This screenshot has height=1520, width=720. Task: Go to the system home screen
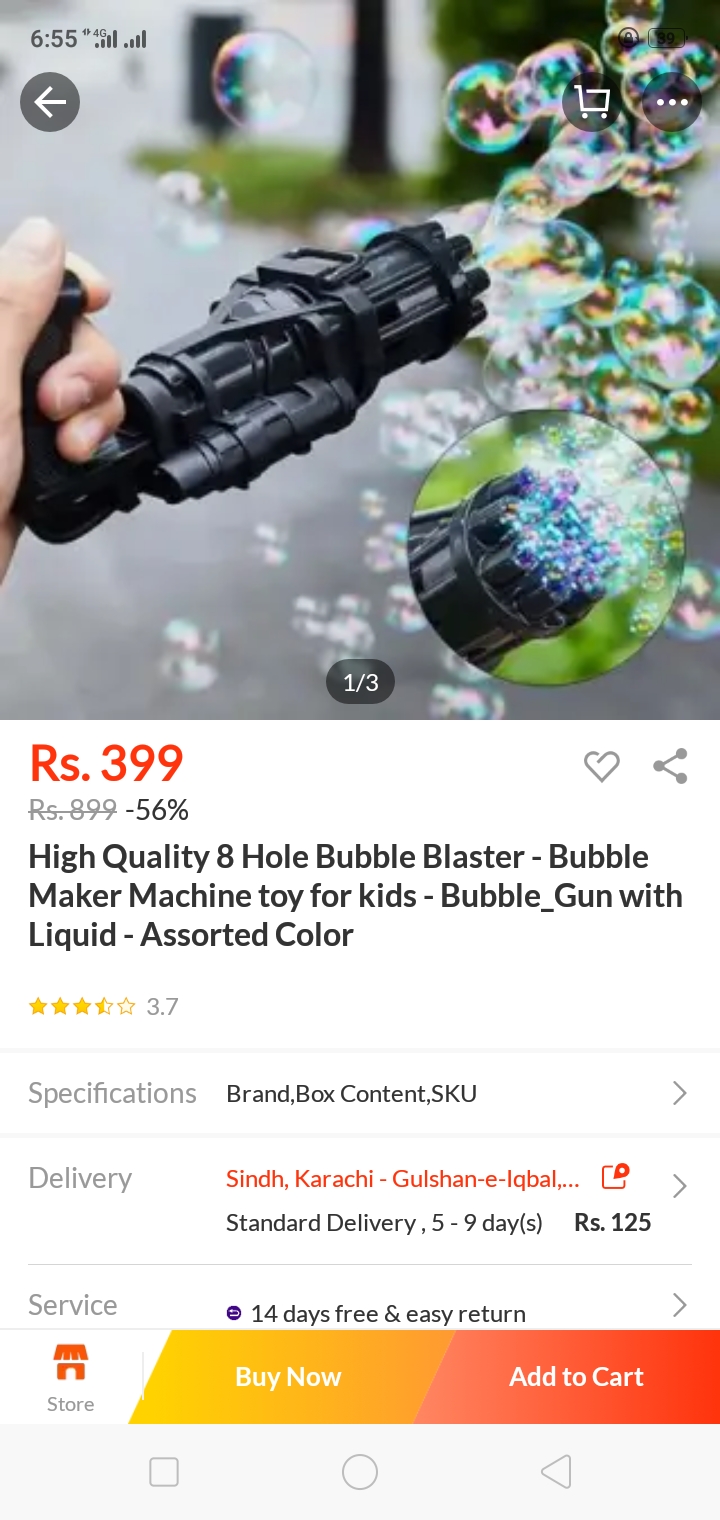pos(360,1472)
